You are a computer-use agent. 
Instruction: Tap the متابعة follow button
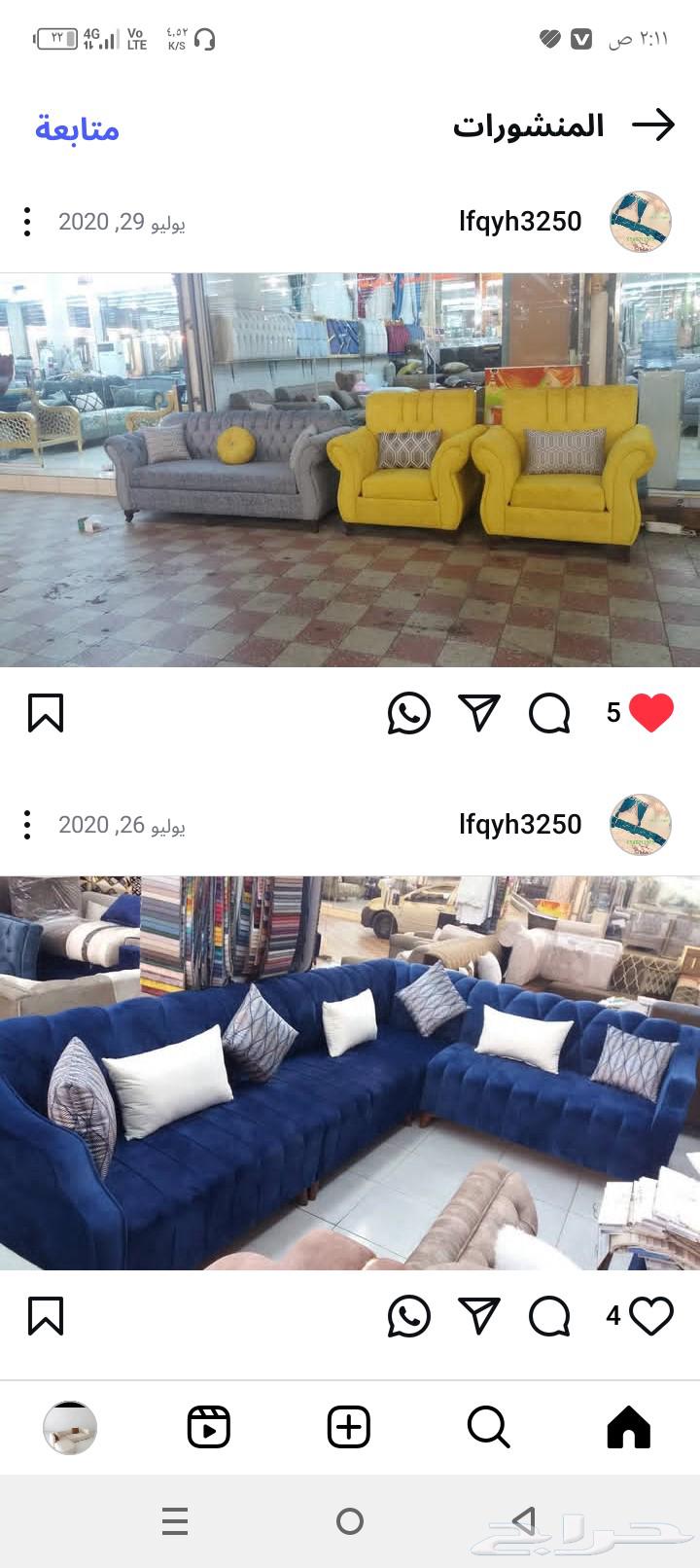74,129
